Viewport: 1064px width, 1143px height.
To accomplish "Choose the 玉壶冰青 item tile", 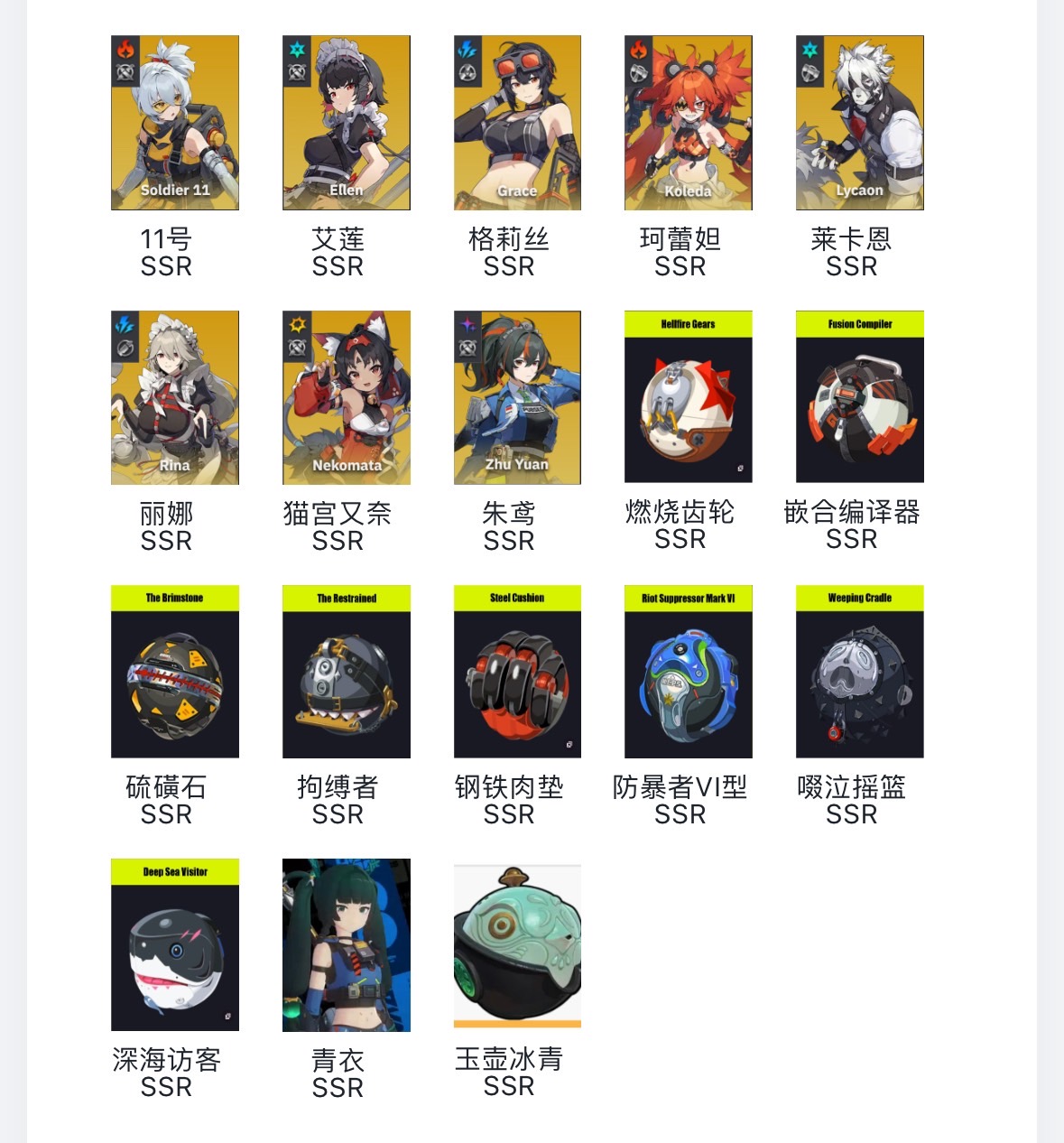I will (x=517, y=944).
